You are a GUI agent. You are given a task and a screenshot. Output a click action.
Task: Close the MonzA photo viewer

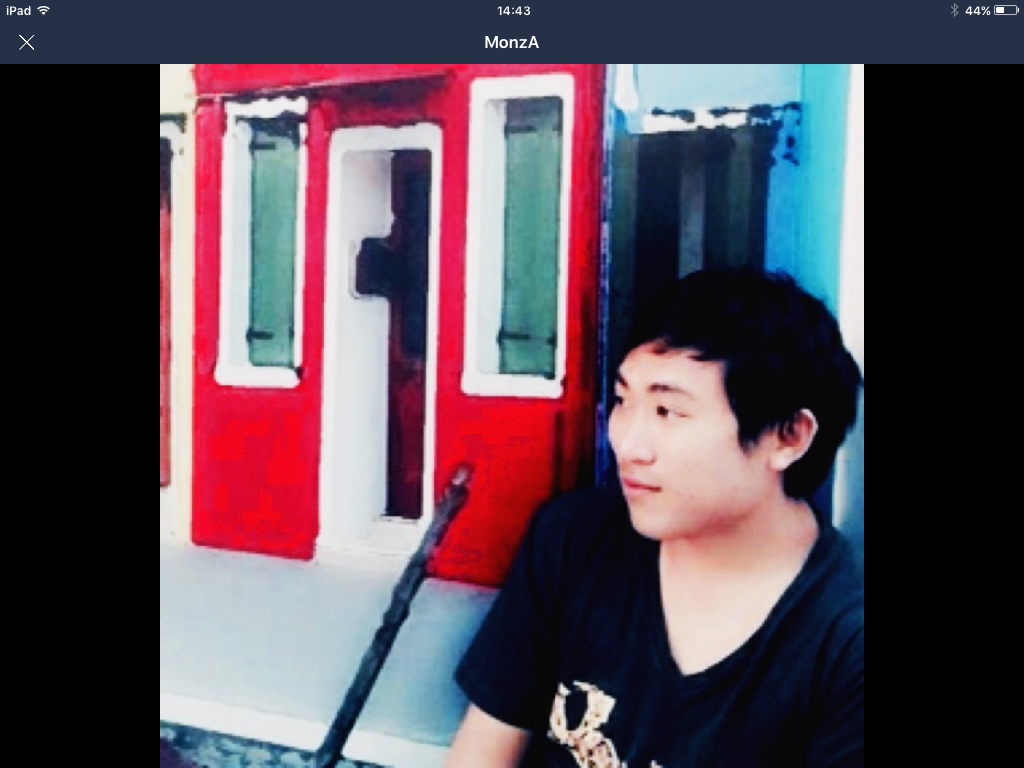coord(27,42)
